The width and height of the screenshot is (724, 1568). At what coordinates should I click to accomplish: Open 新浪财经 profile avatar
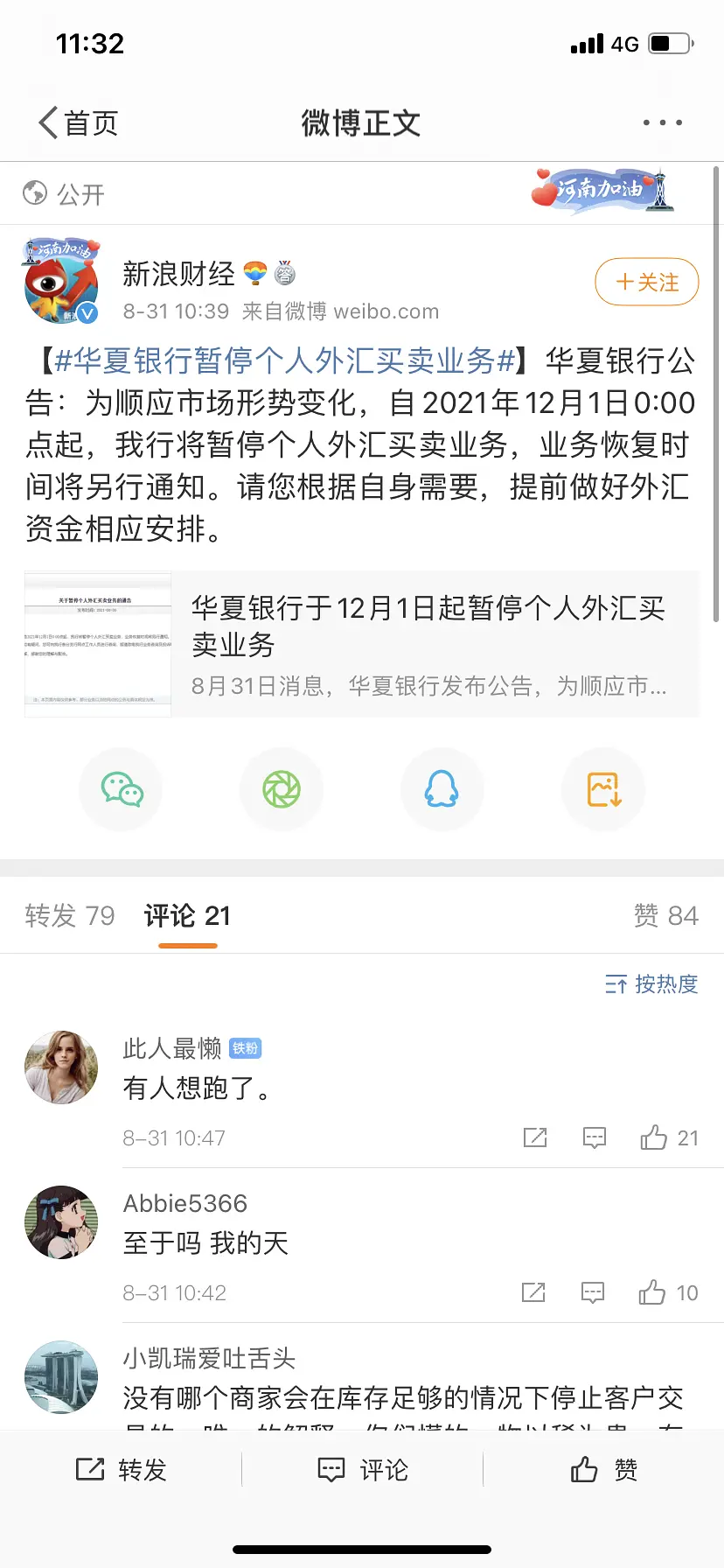tap(61, 281)
